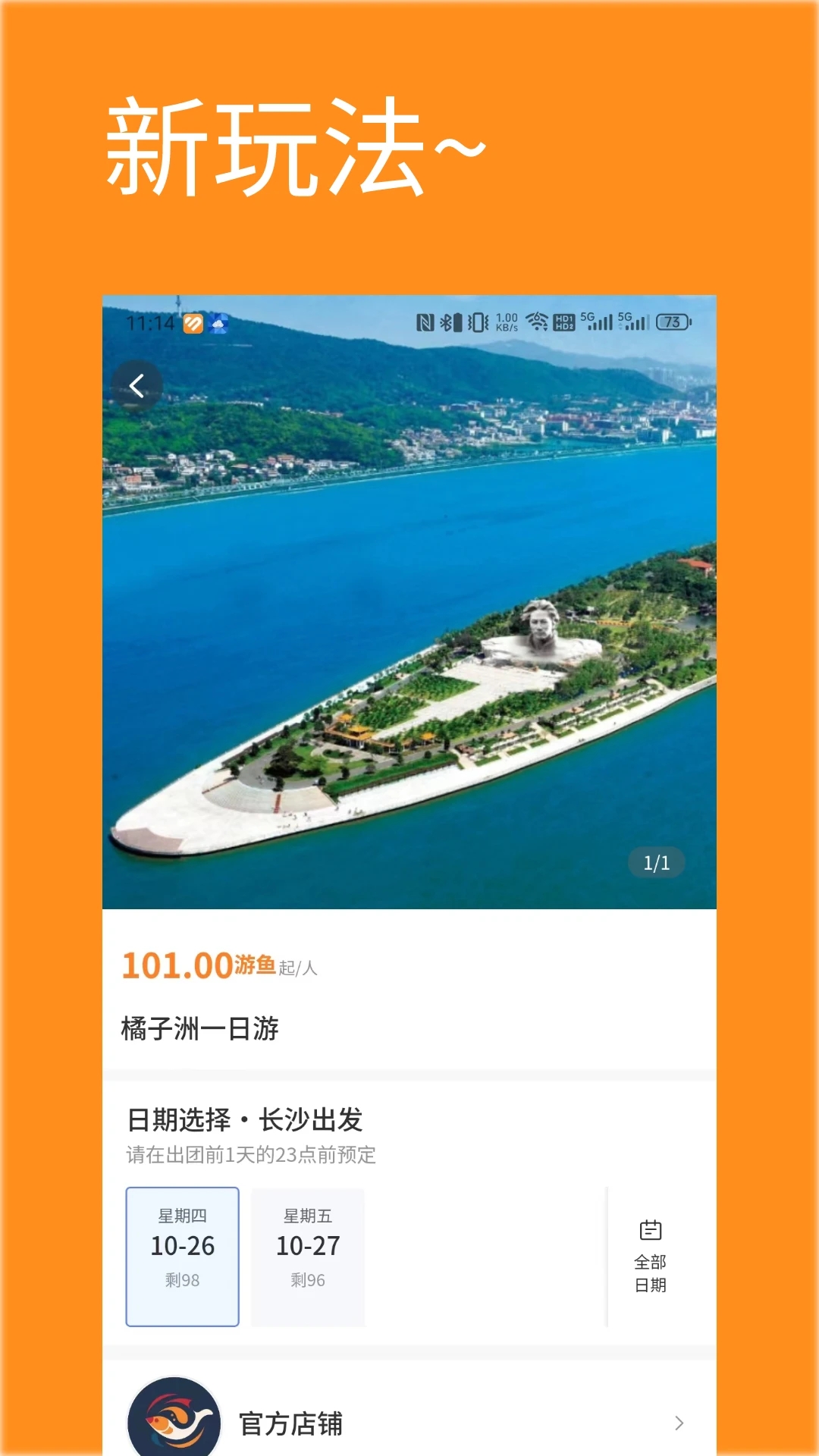Tap the weather icon beside the clock
819x1456 pixels.
[x=218, y=322]
